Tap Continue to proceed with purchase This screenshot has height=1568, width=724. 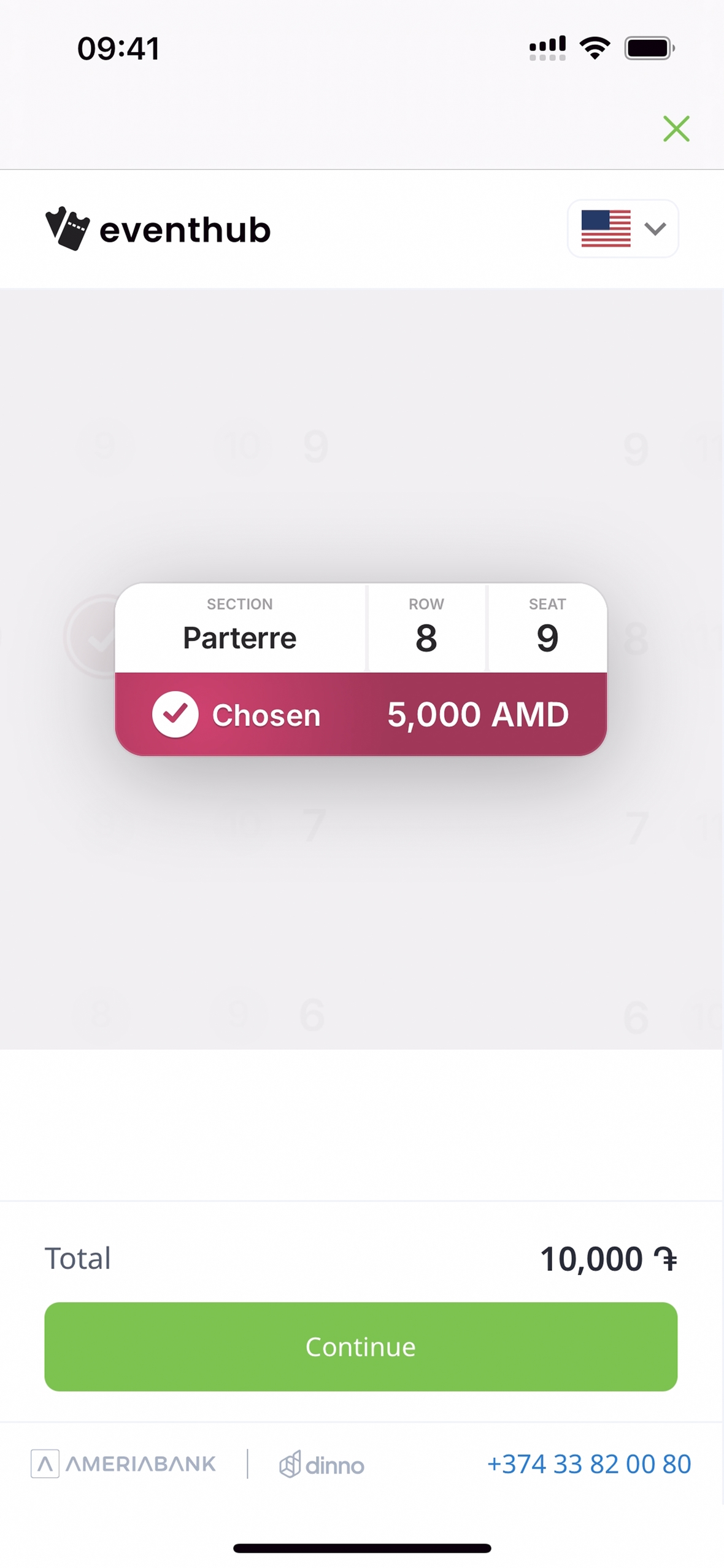point(361,1346)
